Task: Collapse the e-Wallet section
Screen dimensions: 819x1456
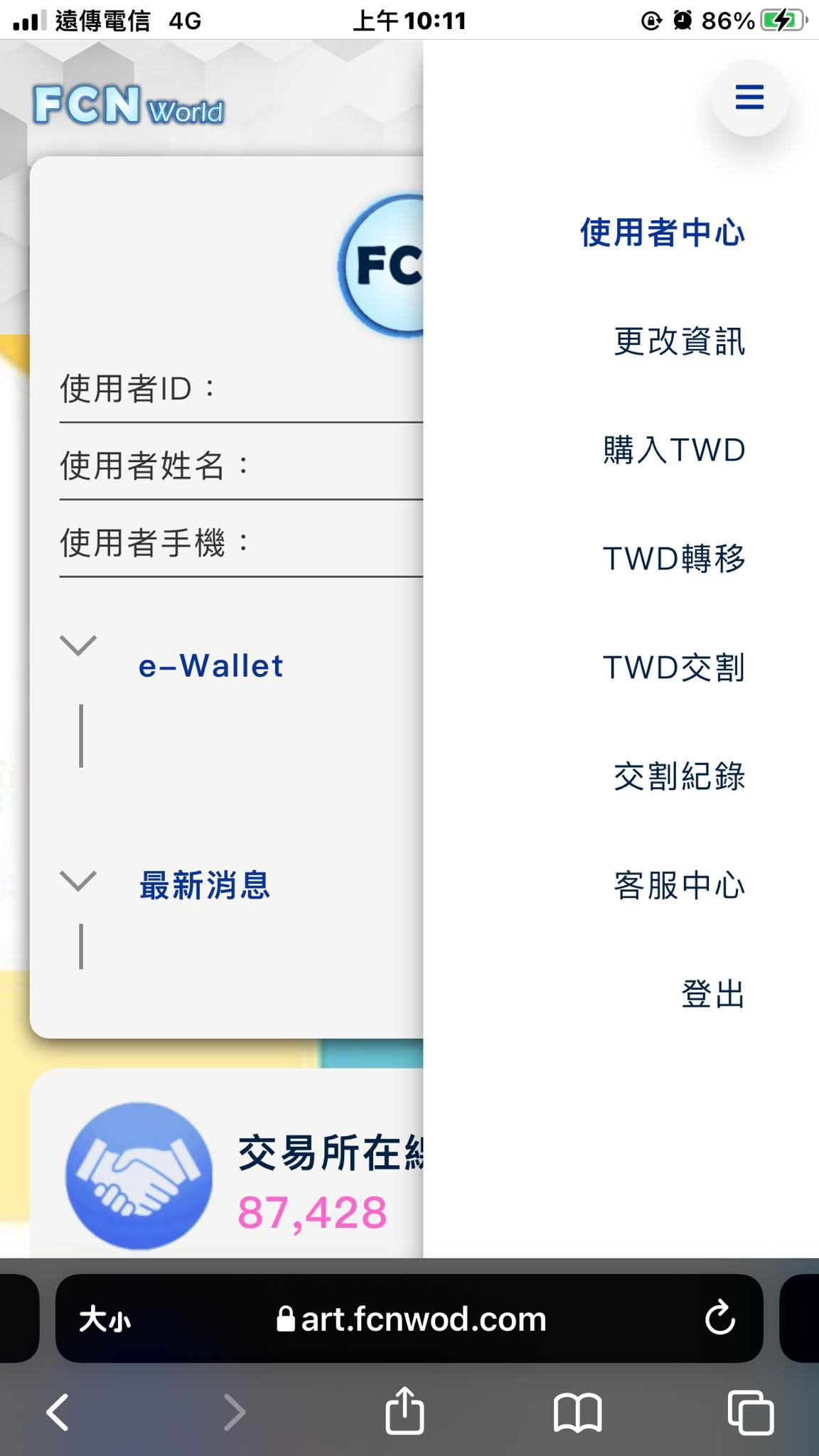Action: click(78, 646)
